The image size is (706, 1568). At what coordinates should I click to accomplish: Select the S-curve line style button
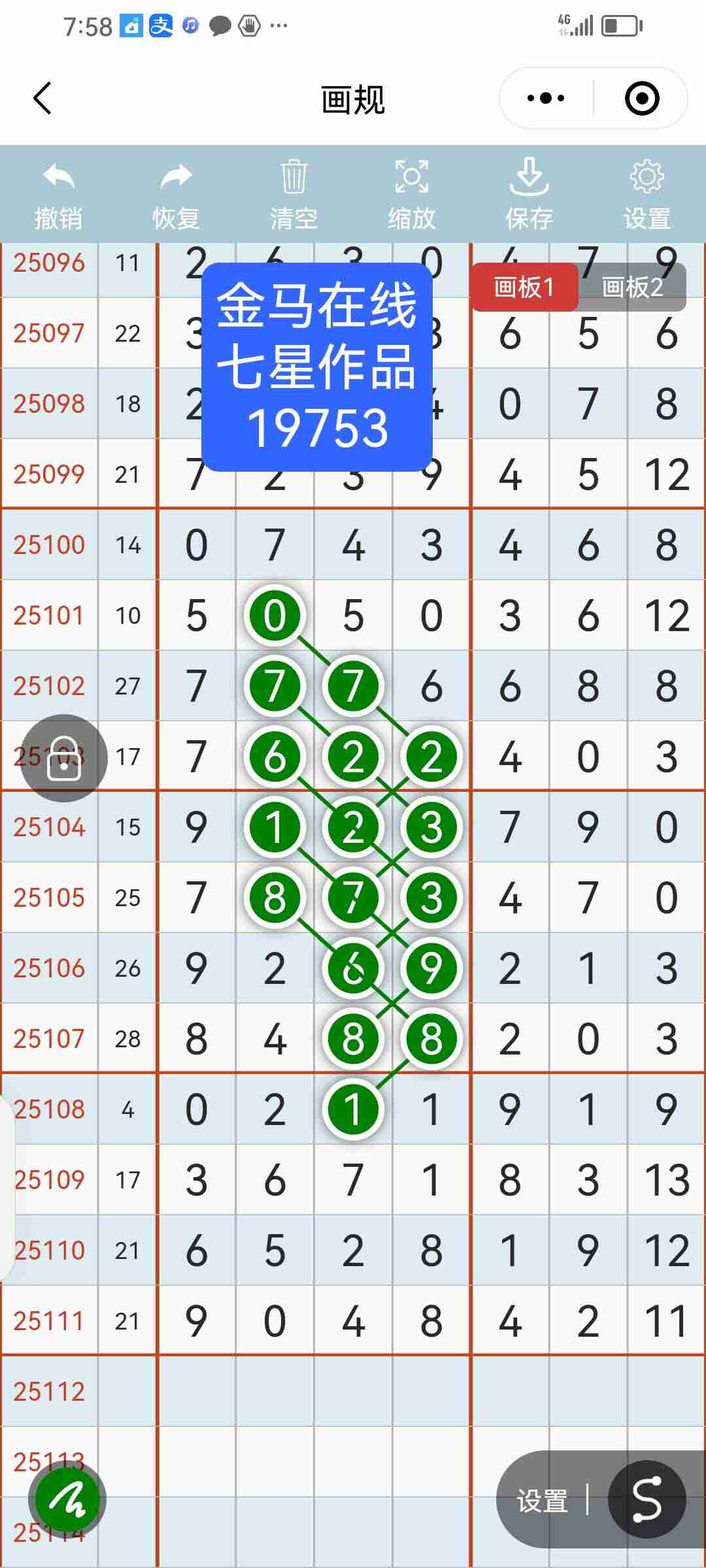tap(647, 1499)
